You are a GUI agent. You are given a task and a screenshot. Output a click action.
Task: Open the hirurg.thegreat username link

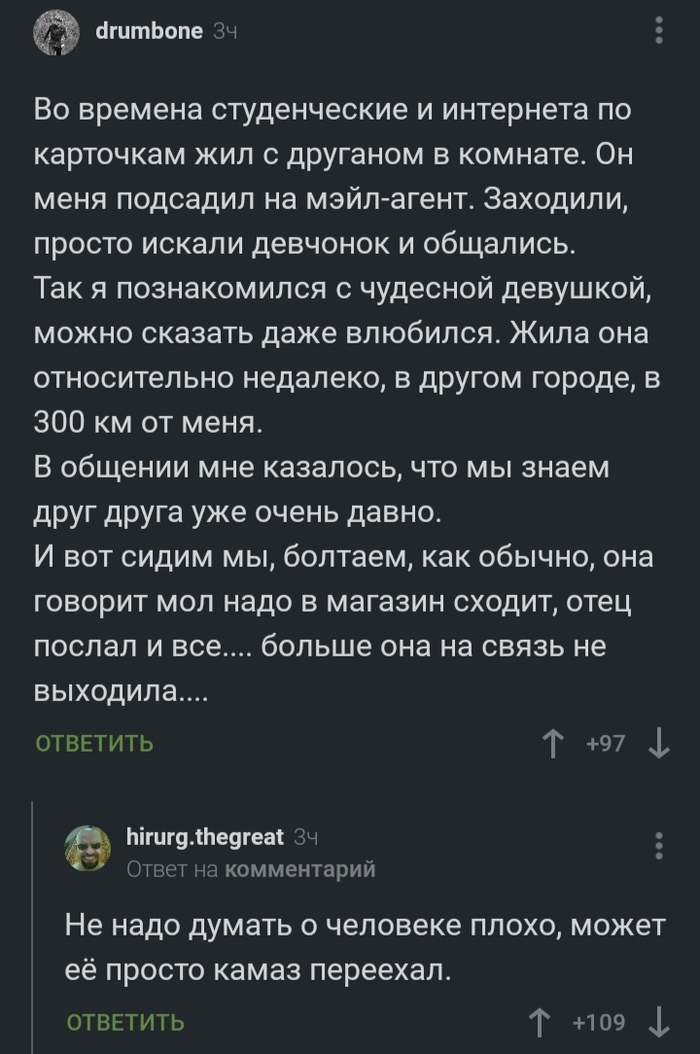click(x=206, y=837)
